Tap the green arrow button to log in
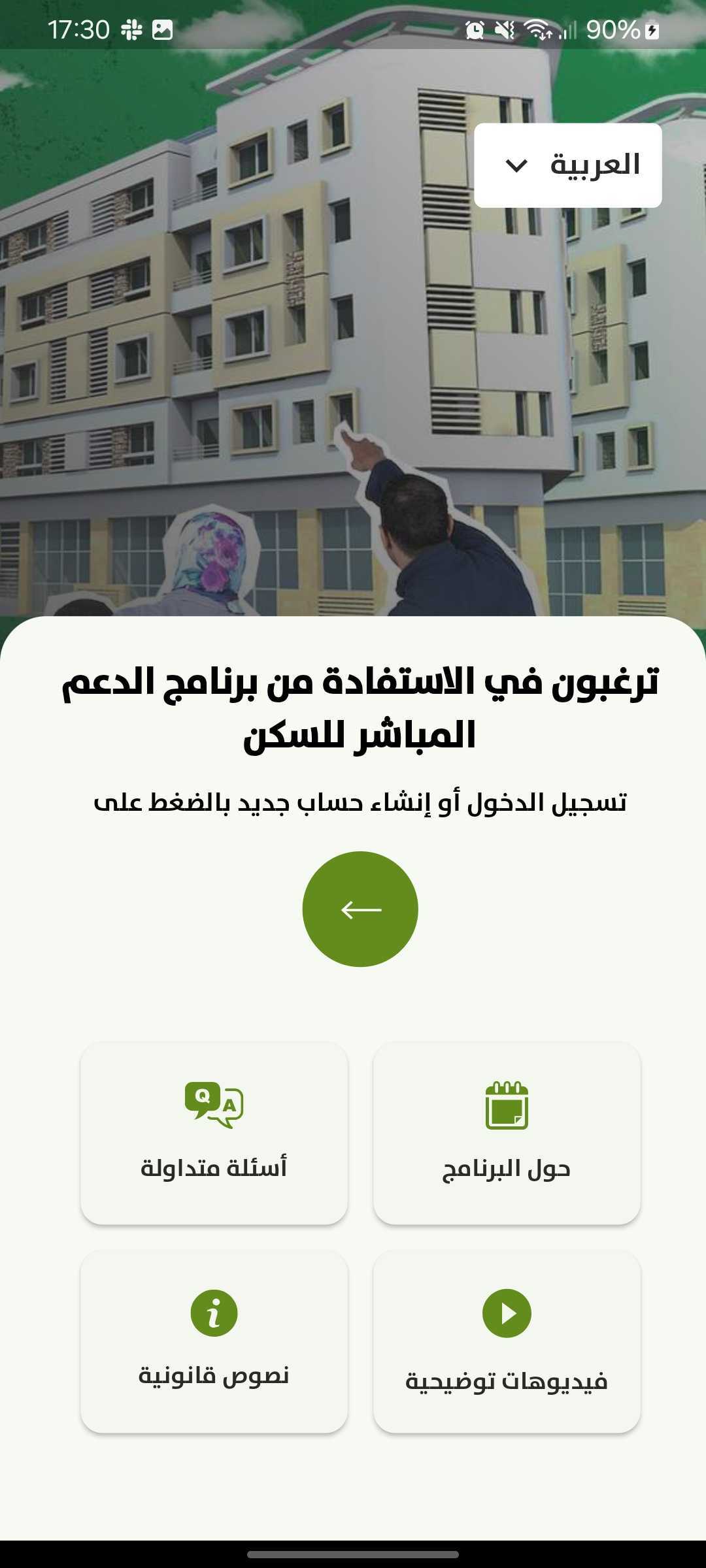Screen dimensions: 706x1568 click(360, 909)
